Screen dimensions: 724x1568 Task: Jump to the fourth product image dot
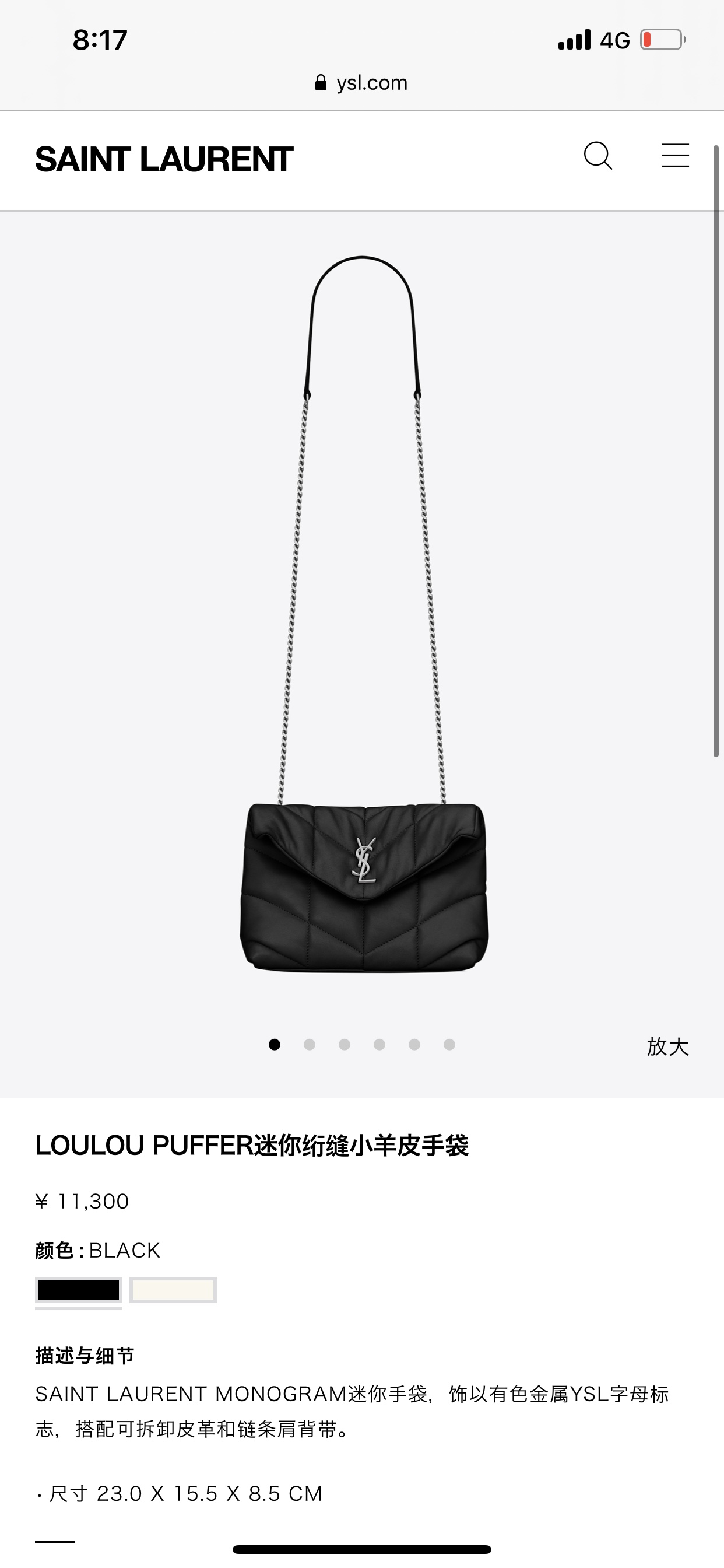tap(379, 1045)
